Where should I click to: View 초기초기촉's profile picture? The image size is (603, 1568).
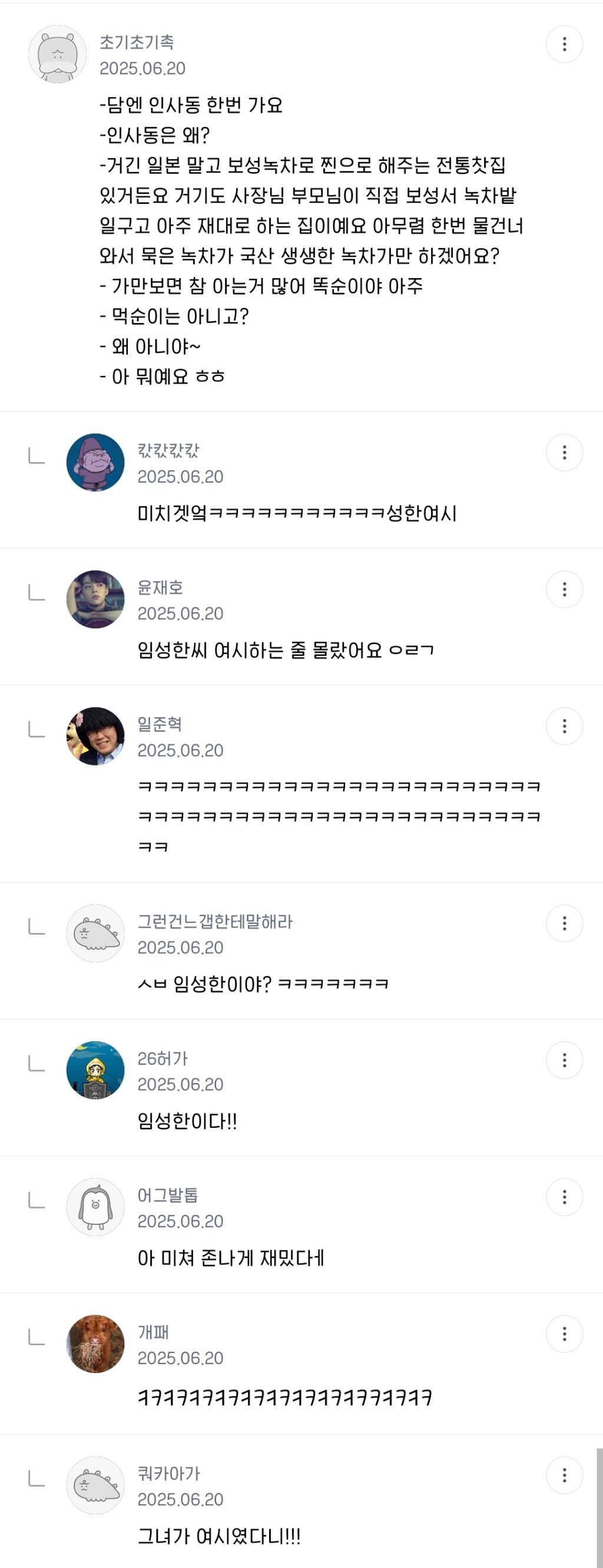(x=58, y=54)
